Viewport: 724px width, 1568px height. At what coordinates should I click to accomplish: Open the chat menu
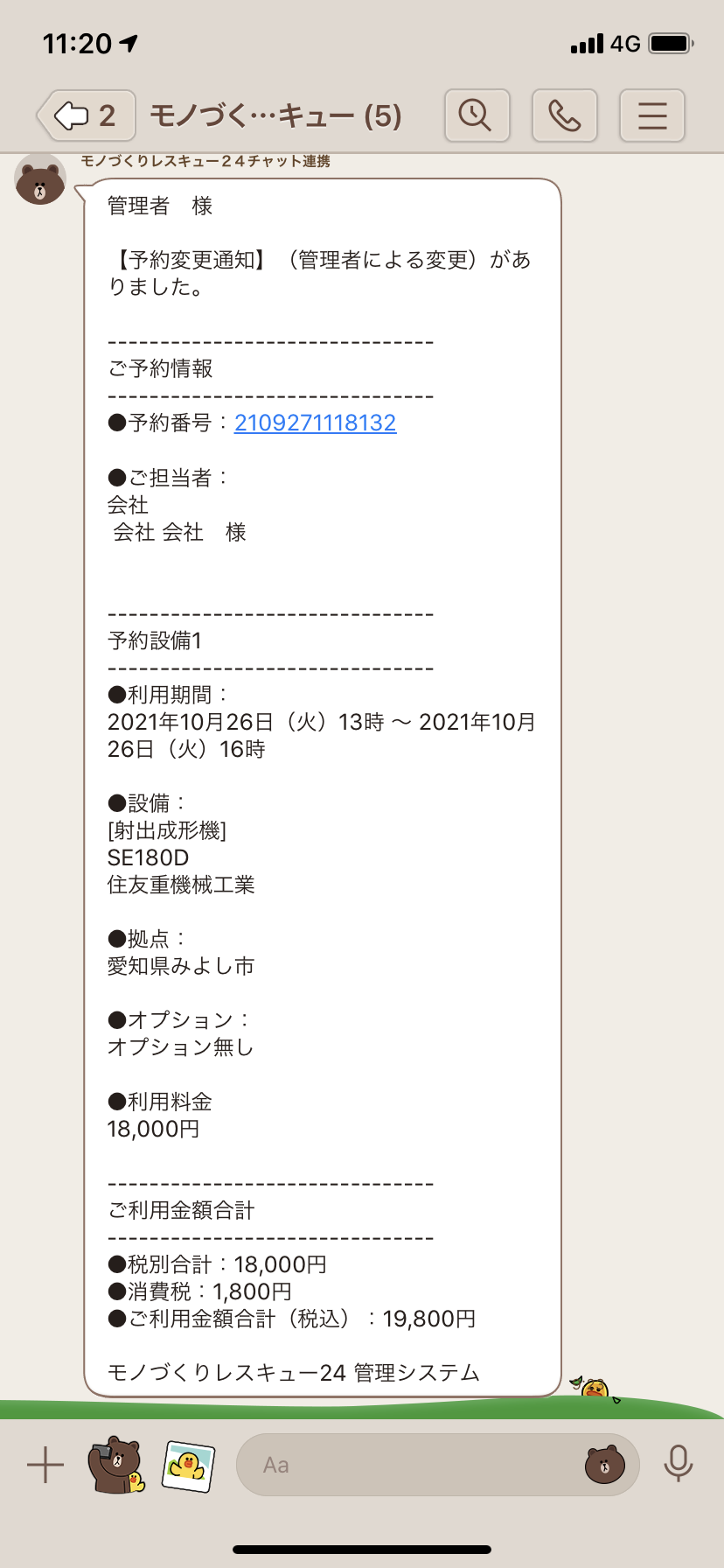tap(651, 115)
